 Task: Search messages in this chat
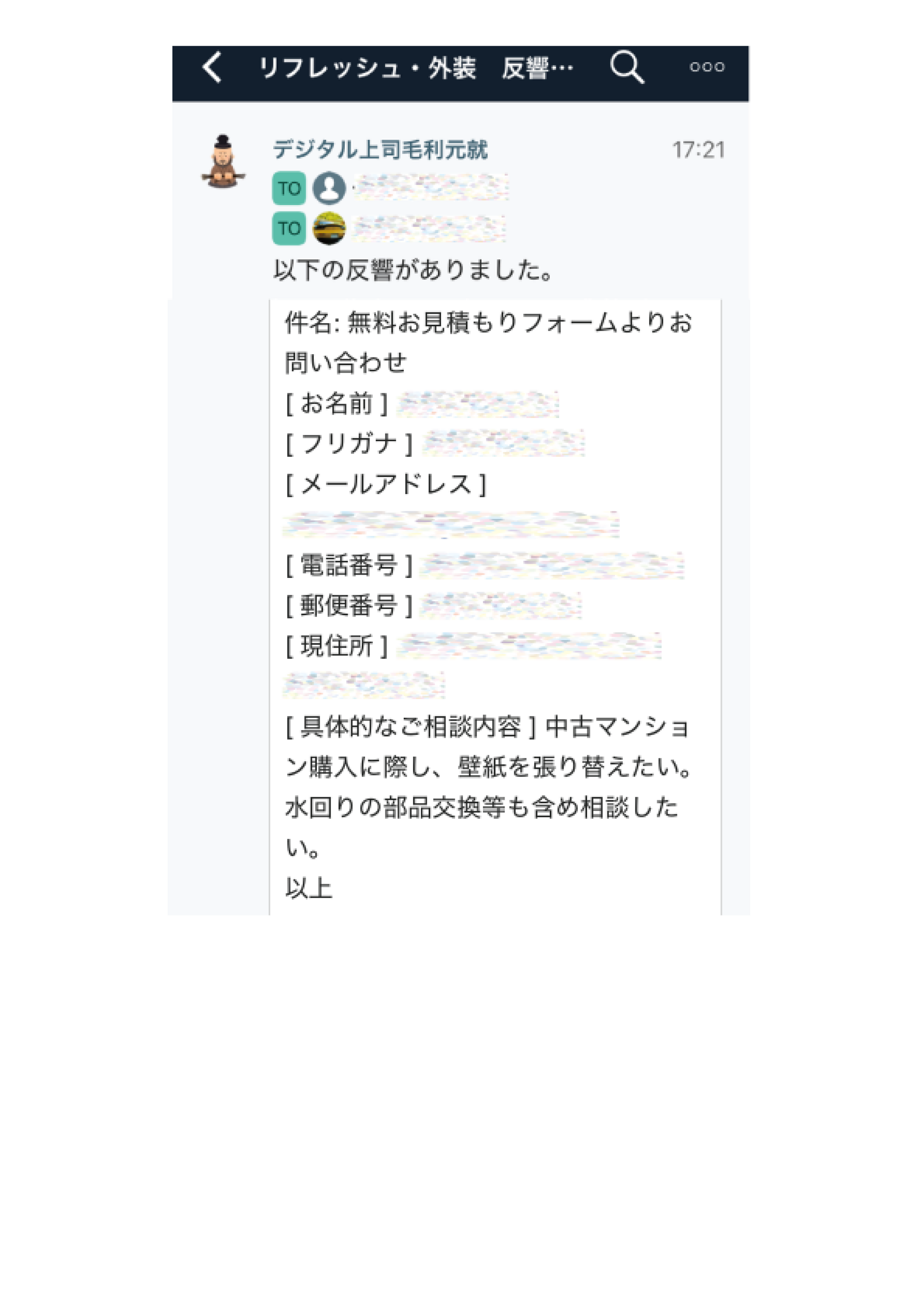pyautogui.click(x=626, y=68)
